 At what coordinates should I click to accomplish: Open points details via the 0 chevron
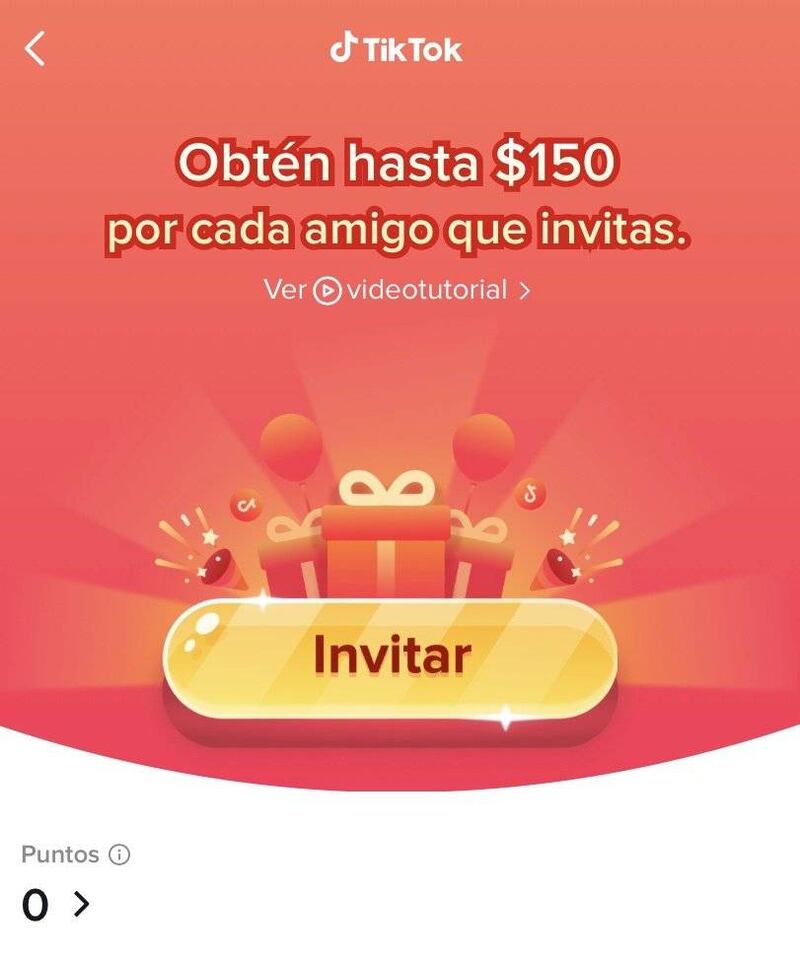[x=81, y=905]
